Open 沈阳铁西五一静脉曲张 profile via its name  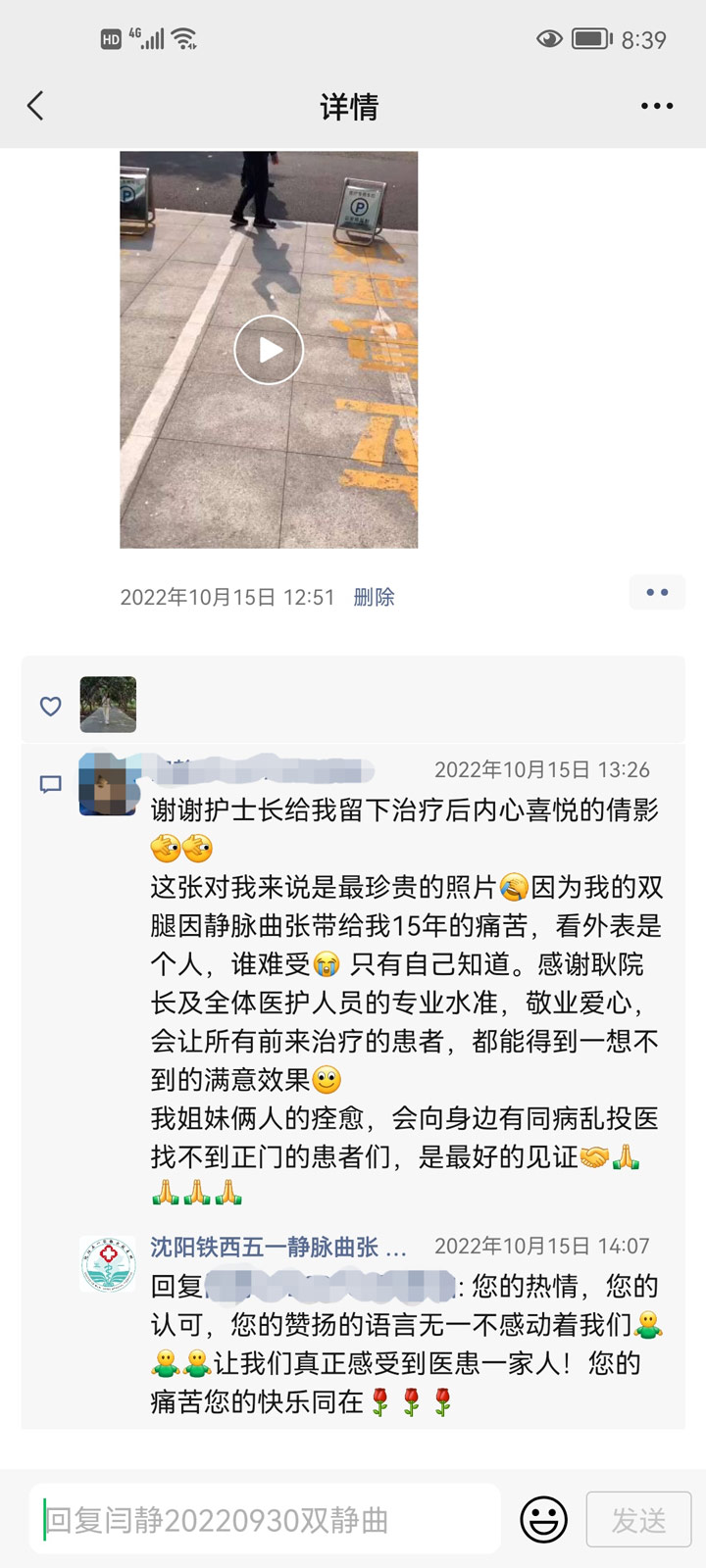[x=277, y=1247]
